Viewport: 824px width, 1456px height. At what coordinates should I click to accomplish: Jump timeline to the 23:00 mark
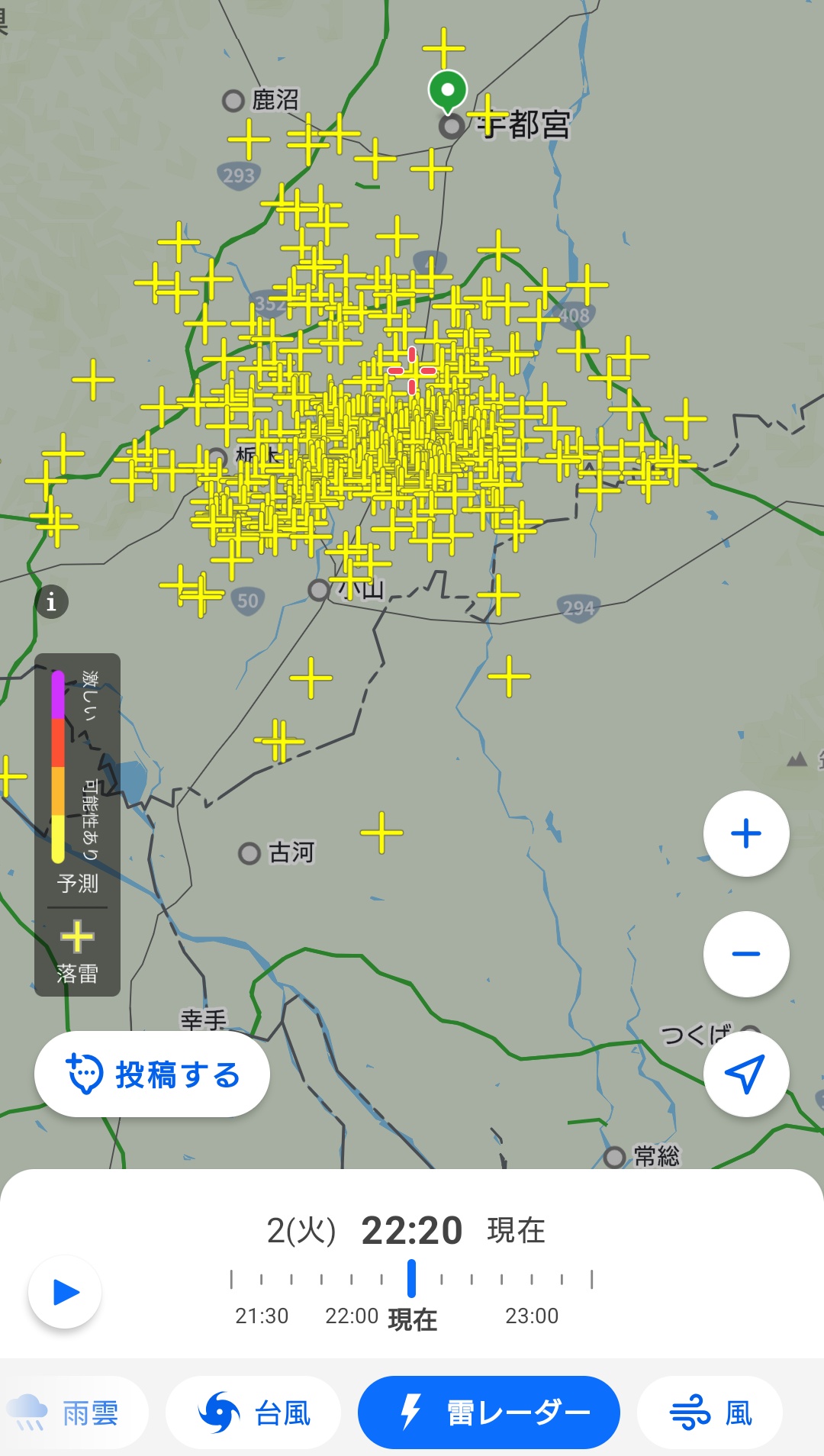point(532,1280)
